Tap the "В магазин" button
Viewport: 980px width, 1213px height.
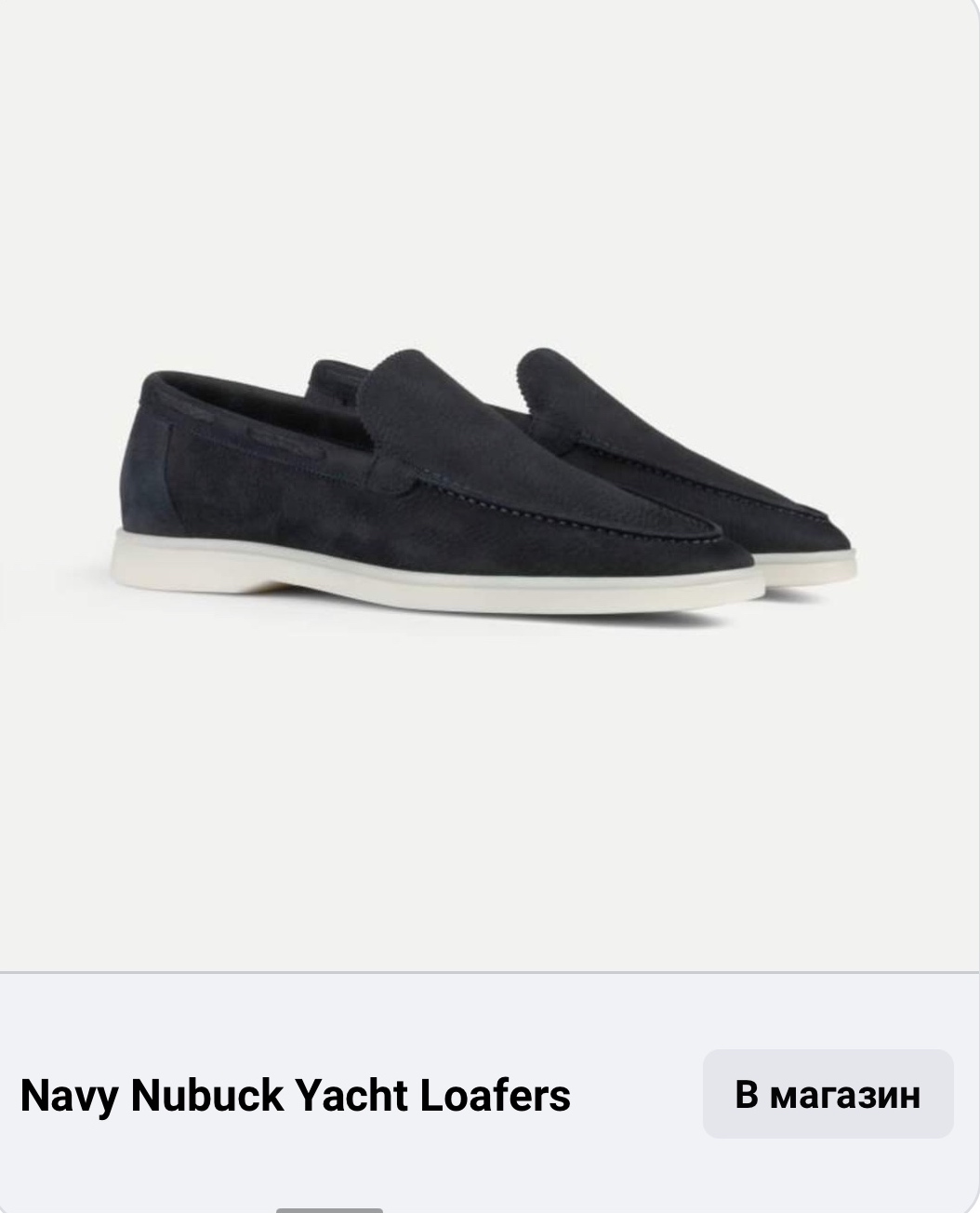828,1094
